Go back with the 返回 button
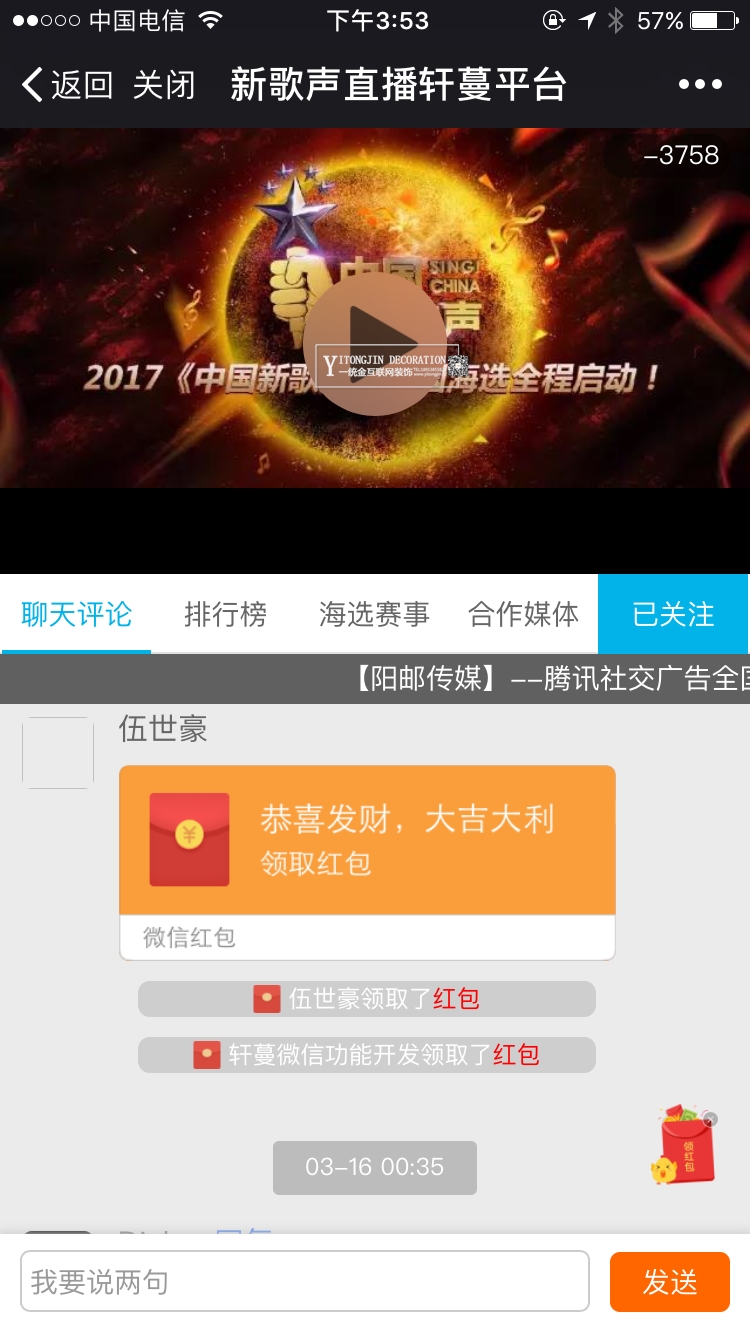The width and height of the screenshot is (750, 1334). [x=66, y=85]
